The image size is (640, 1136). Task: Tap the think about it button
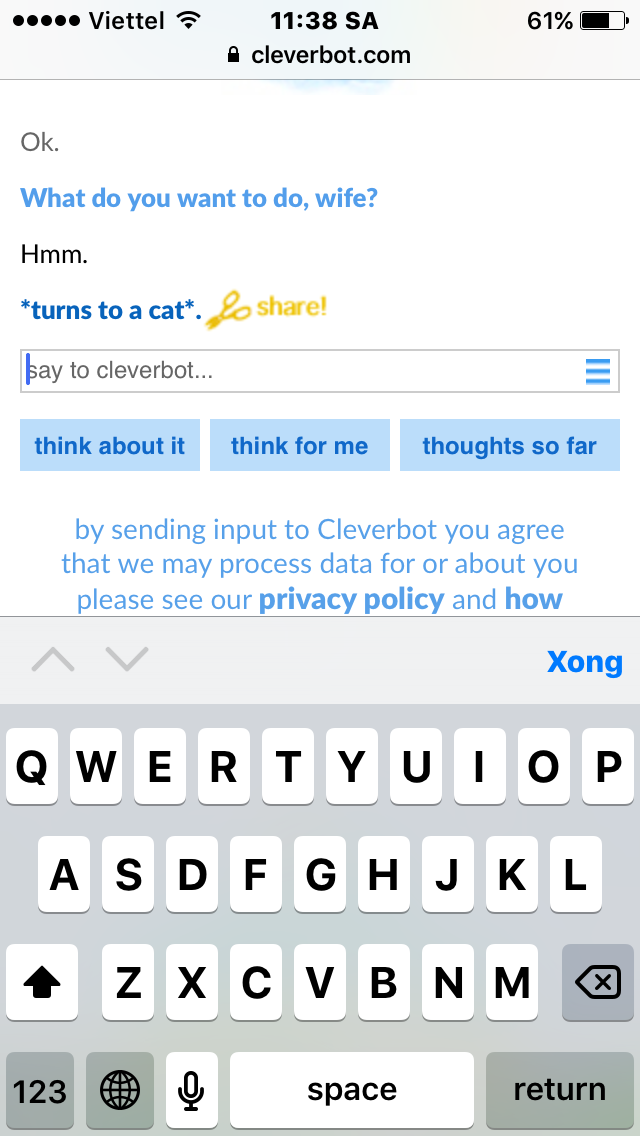click(x=110, y=445)
